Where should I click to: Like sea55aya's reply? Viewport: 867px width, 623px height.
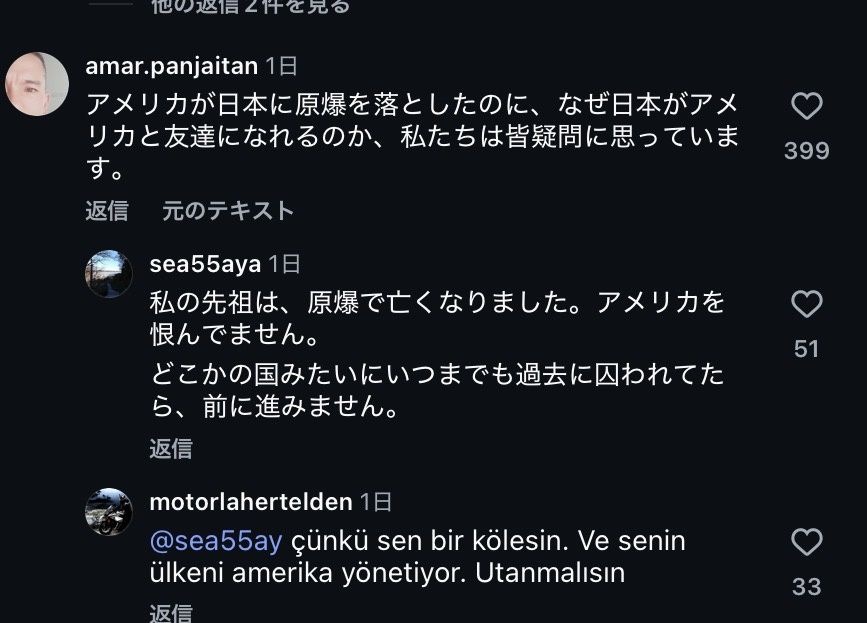pyautogui.click(x=806, y=304)
